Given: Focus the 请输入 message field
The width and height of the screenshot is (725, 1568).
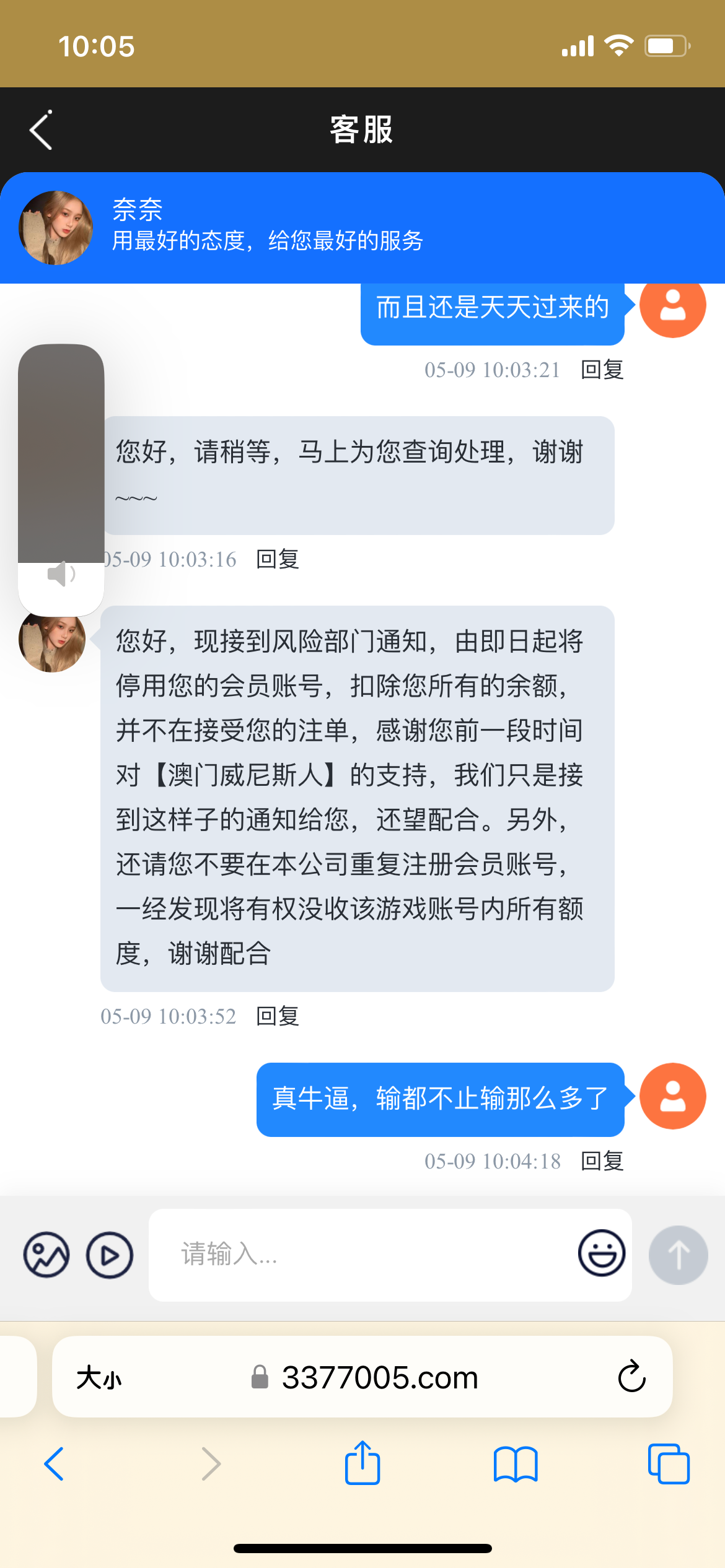Looking at the screenshot, I should pos(366,1255).
